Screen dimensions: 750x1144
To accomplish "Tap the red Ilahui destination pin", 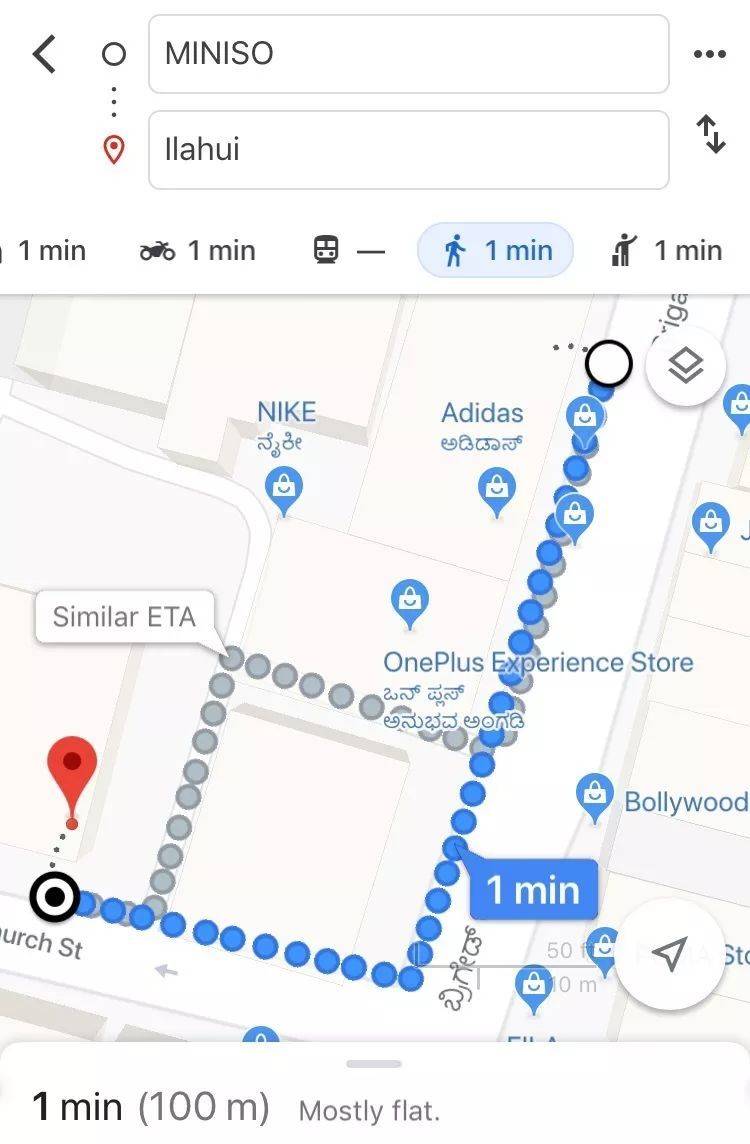I will 72,772.
